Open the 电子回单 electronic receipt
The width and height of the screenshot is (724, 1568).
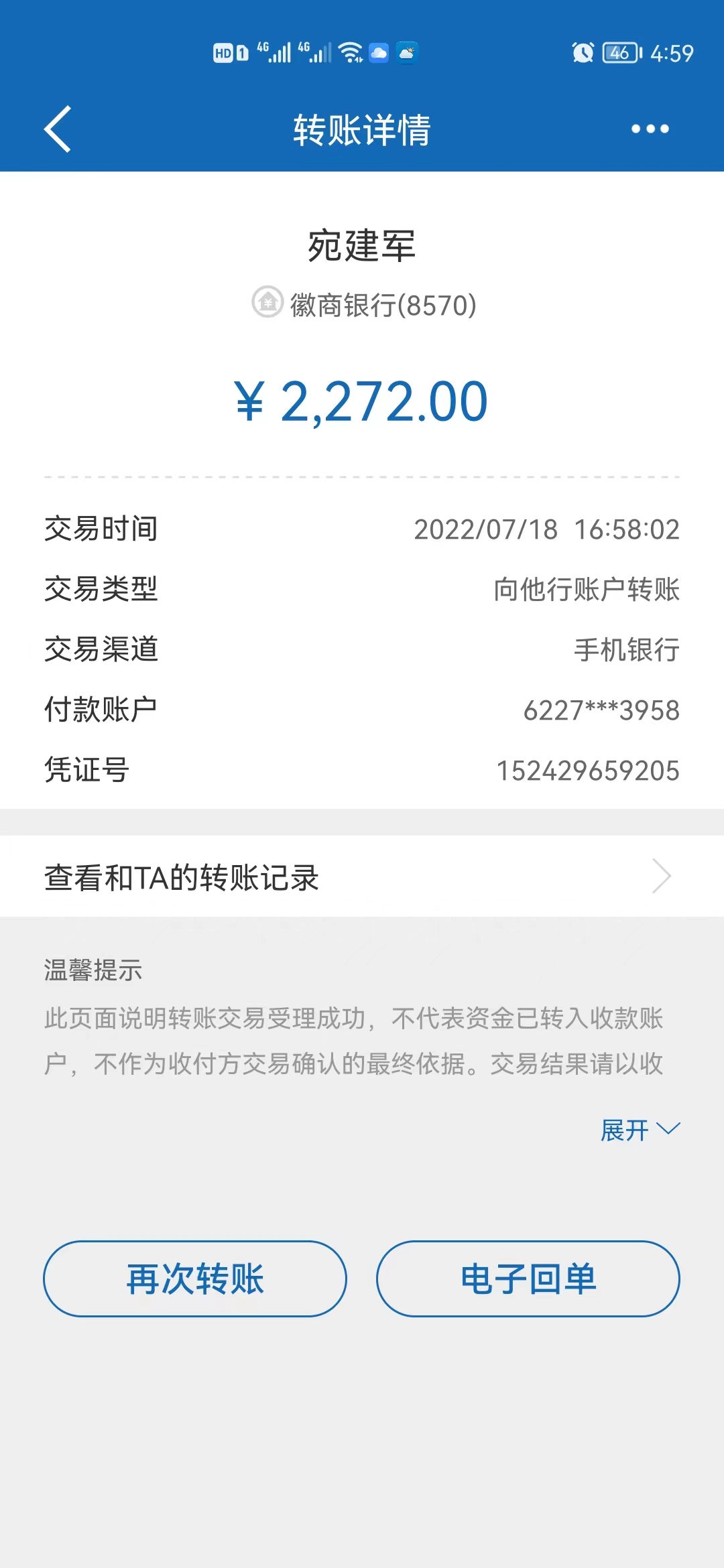(x=528, y=1279)
